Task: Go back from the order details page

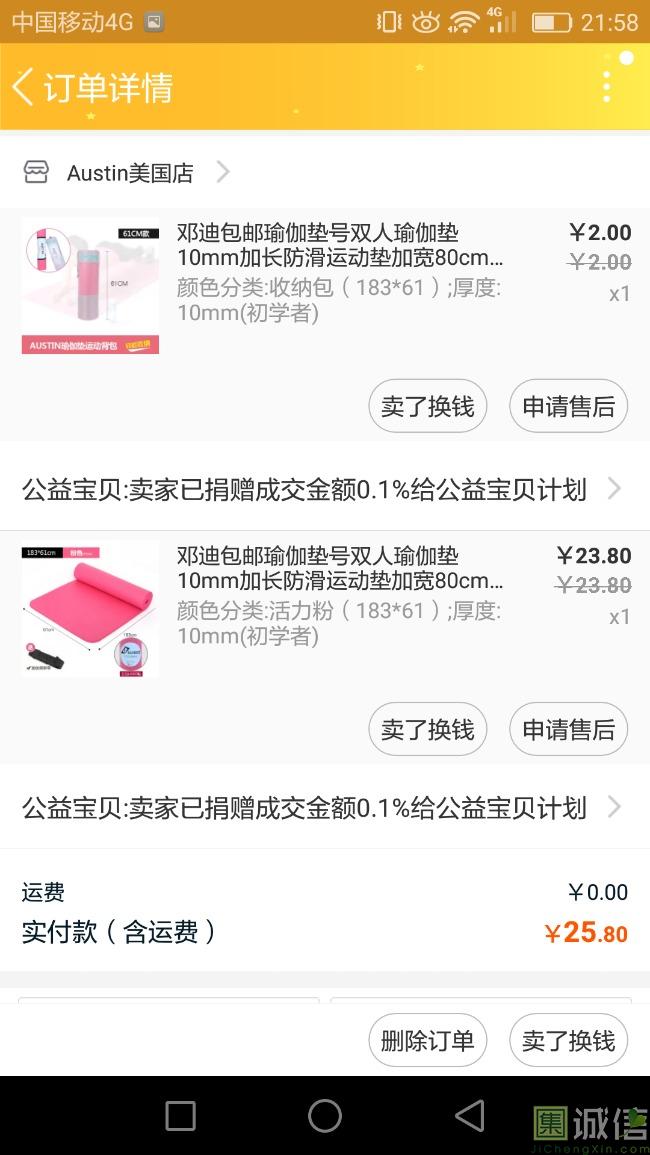Action: tap(24, 87)
